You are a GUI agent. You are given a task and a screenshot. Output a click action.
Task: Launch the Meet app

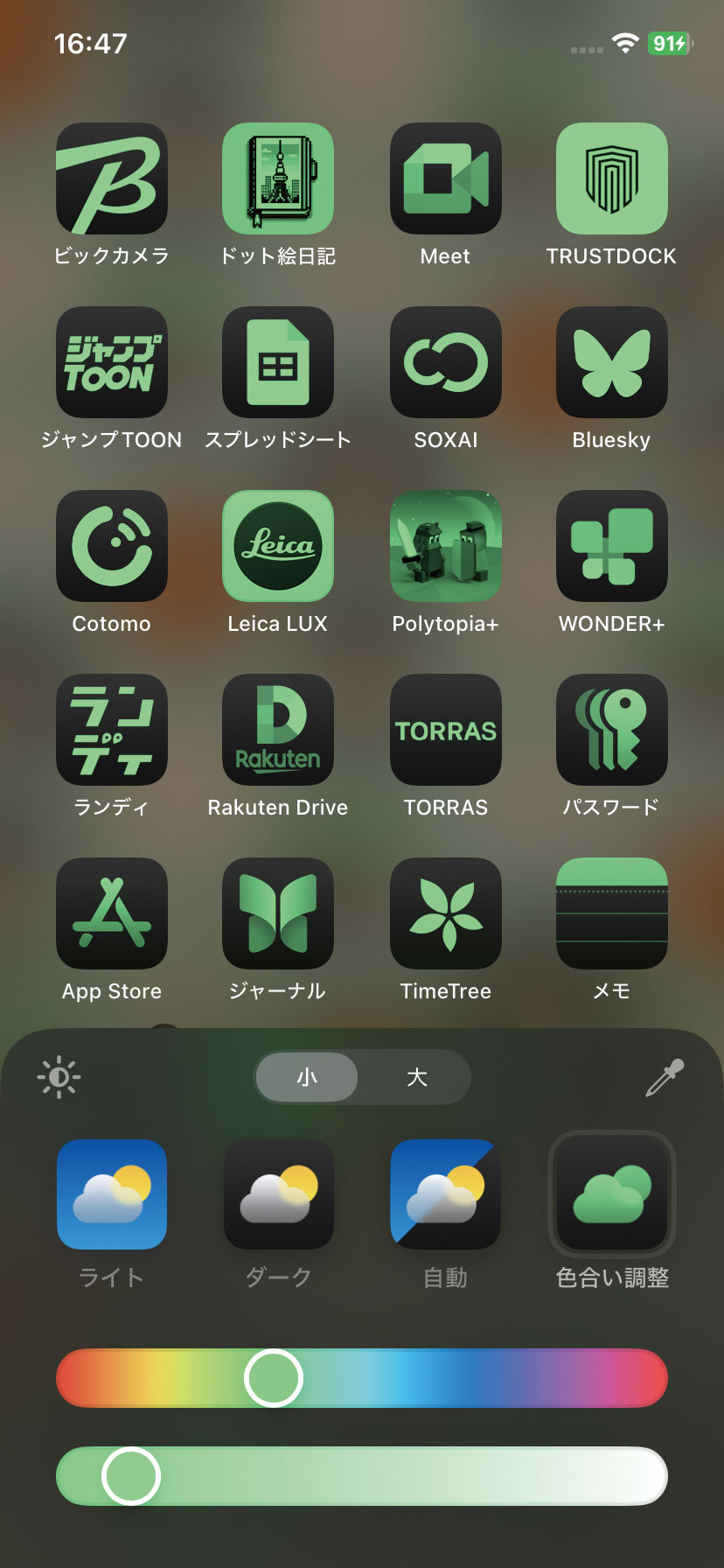pos(445,178)
